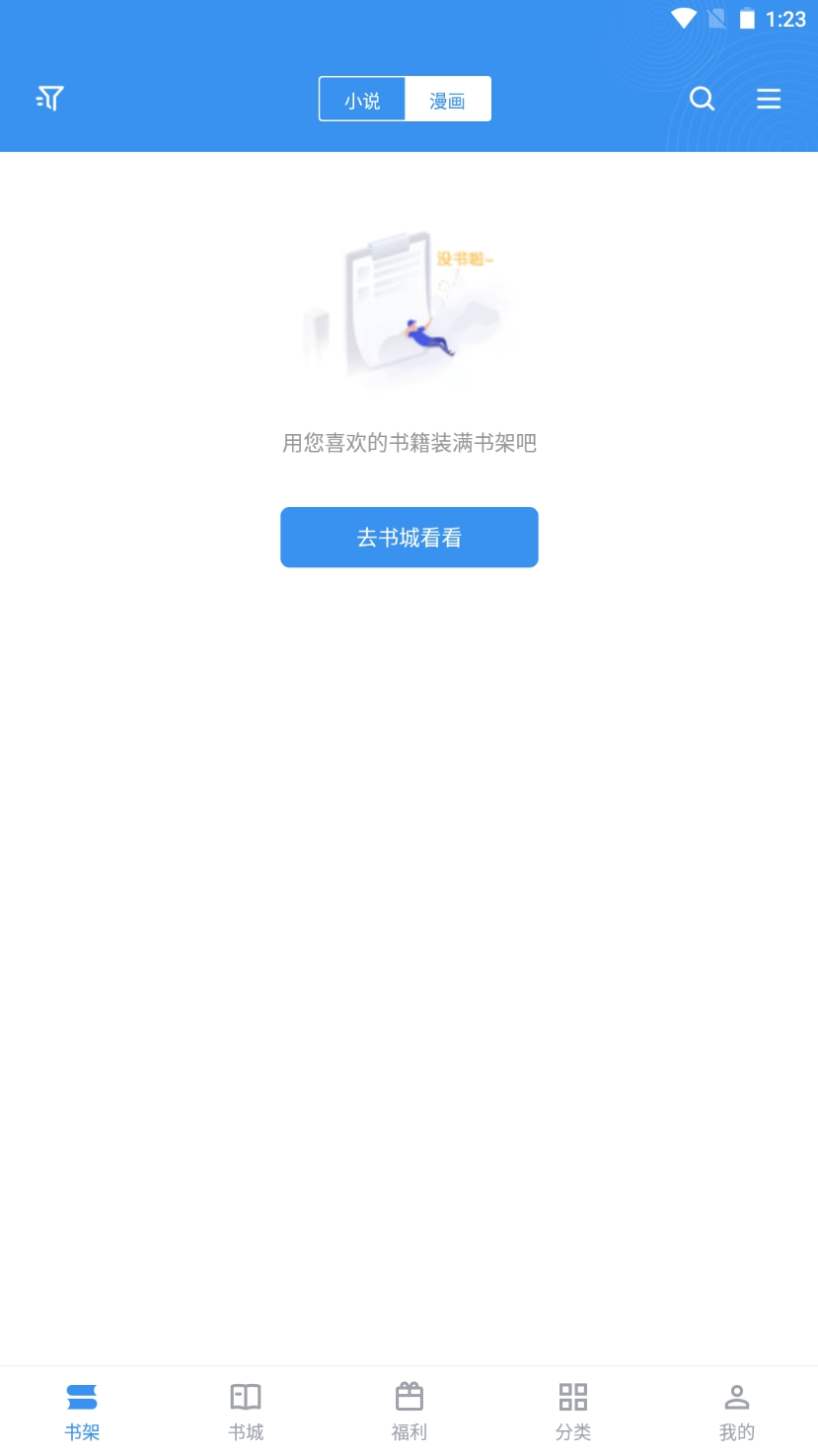
Task: Open the hamburger menu
Action: [x=769, y=99]
